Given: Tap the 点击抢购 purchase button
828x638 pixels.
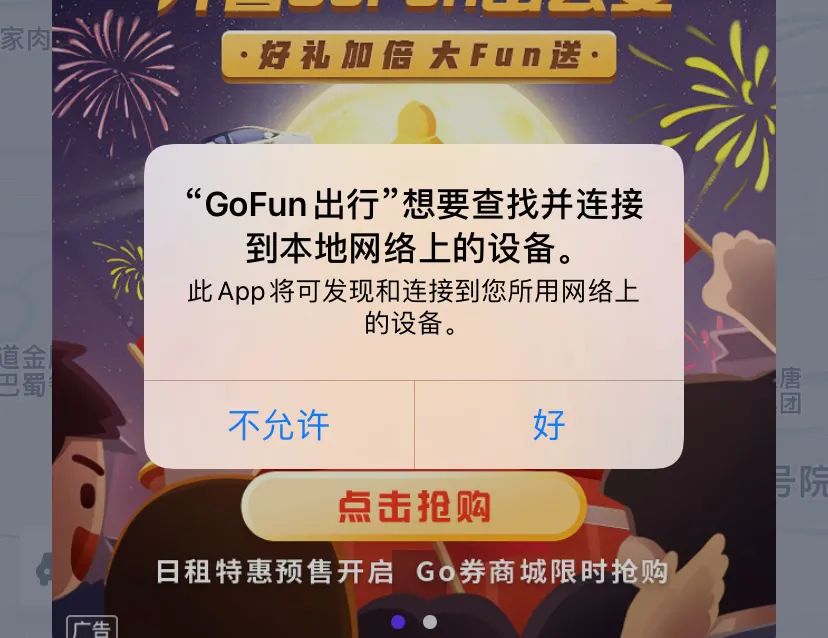Looking at the screenshot, I should tap(413, 507).
